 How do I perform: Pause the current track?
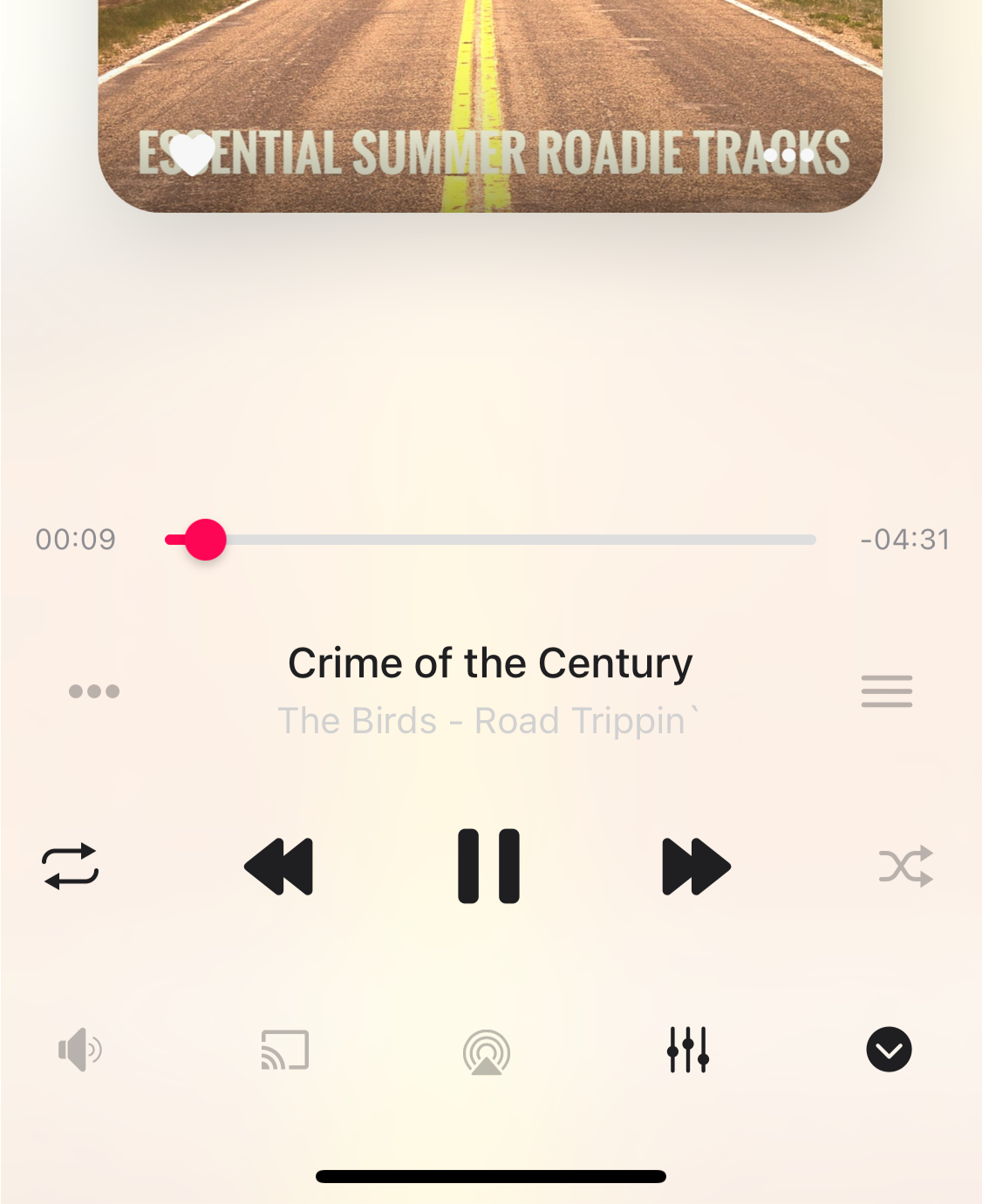(x=488, y=866)
